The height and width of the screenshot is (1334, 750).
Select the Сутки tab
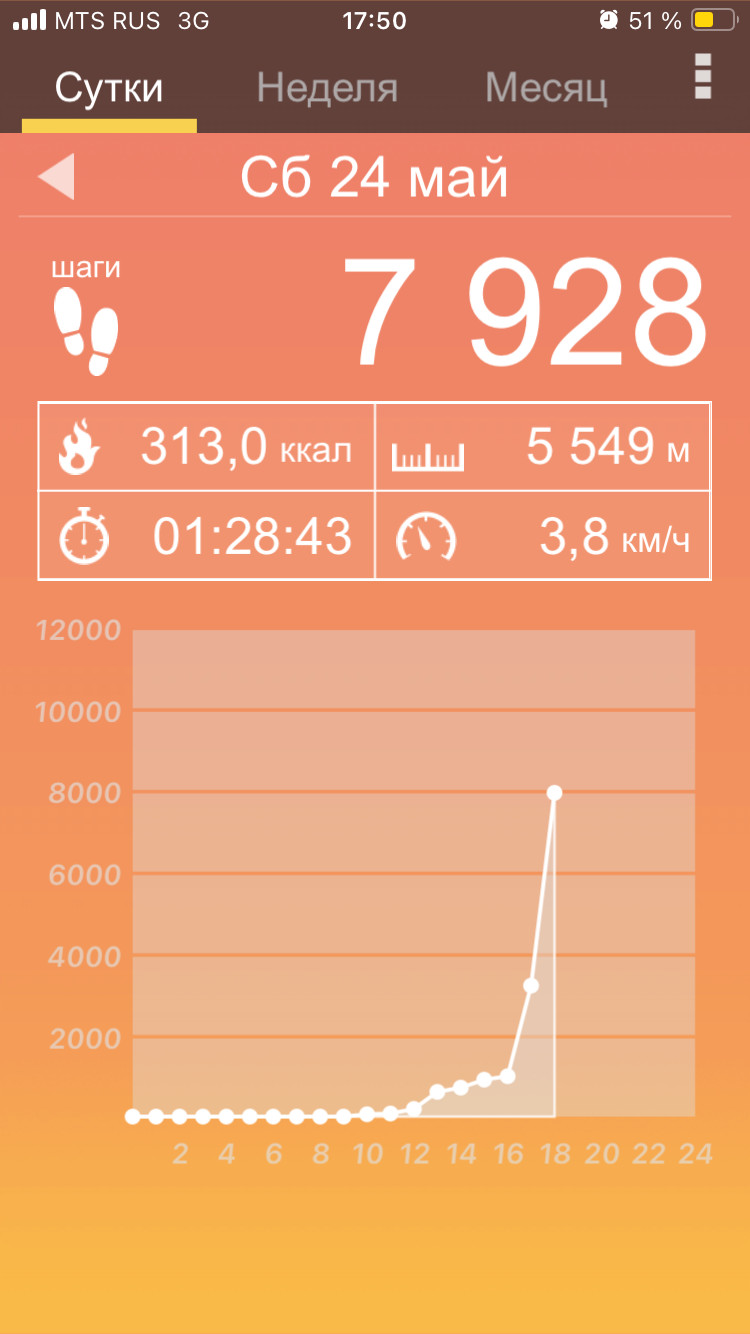[x=109, y=89]
